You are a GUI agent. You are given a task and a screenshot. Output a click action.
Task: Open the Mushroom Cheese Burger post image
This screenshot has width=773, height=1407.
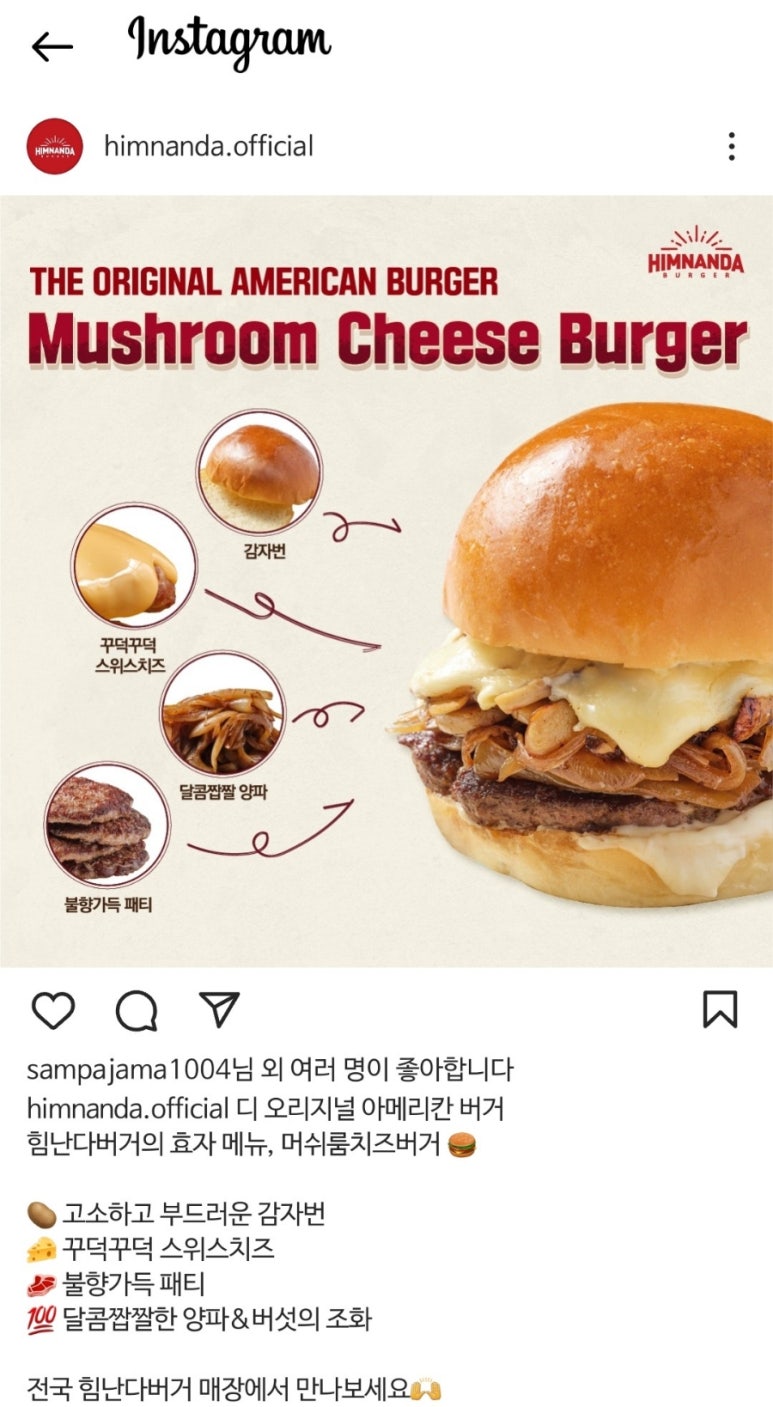pos(386,580)
